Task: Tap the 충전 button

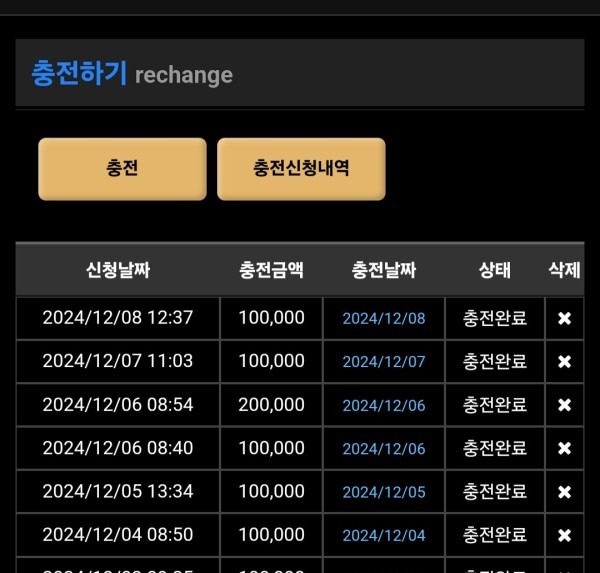Action: (x=122, y=169)
